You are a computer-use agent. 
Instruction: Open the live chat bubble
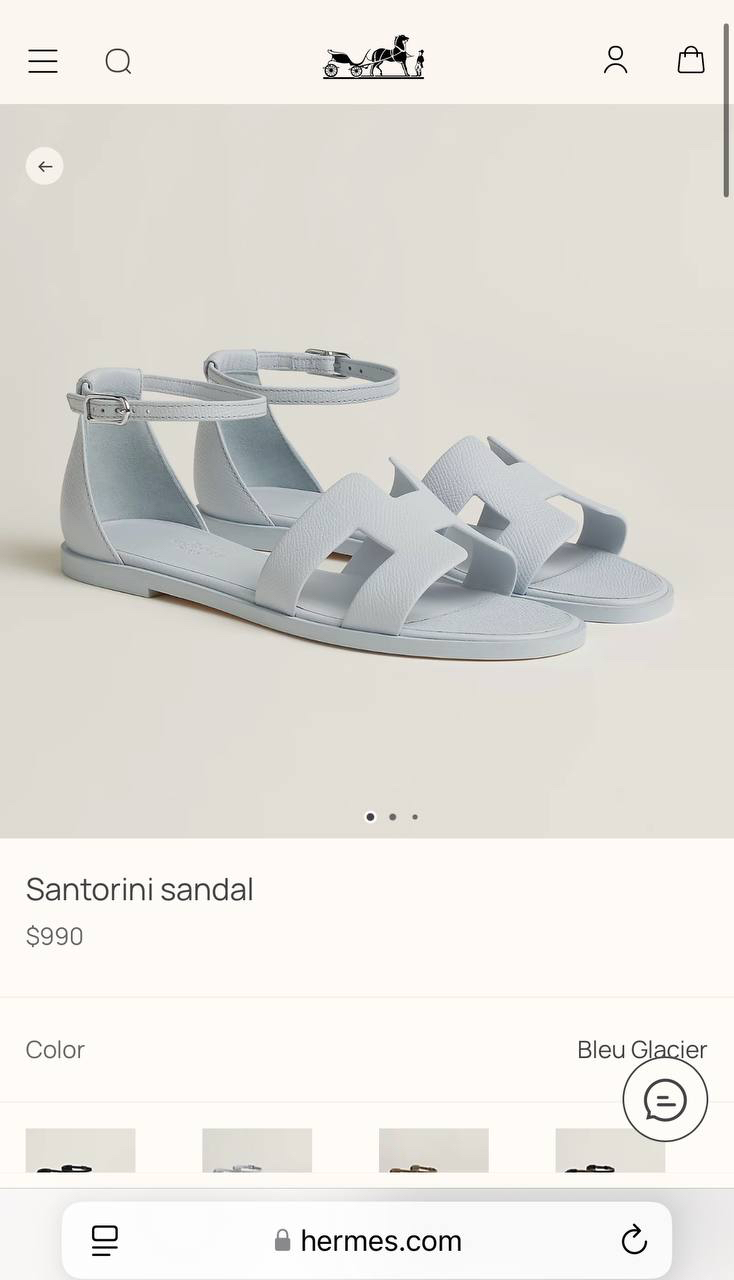[x=665, y=1100]
